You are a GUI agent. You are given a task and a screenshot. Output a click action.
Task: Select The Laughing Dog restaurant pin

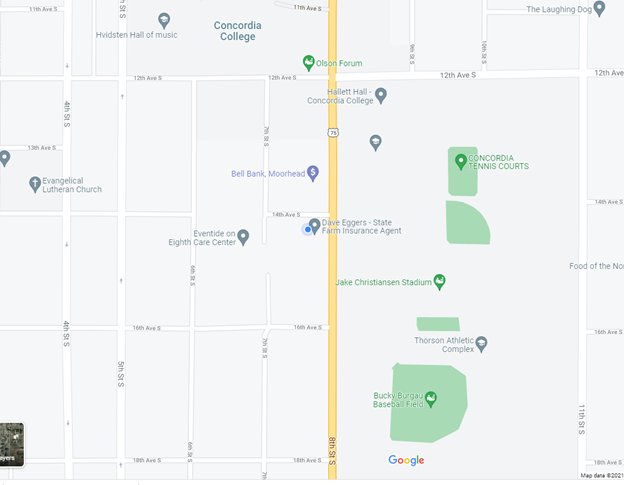point(599,9)
